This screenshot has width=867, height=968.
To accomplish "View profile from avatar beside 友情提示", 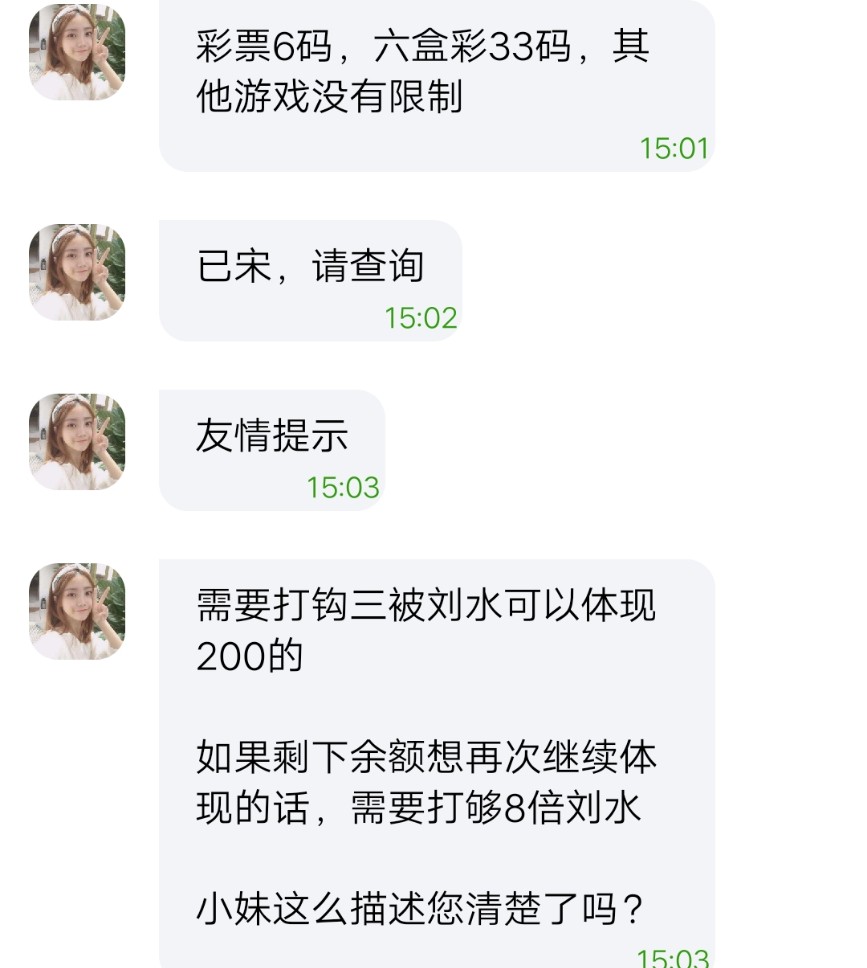I will (77, 441).
